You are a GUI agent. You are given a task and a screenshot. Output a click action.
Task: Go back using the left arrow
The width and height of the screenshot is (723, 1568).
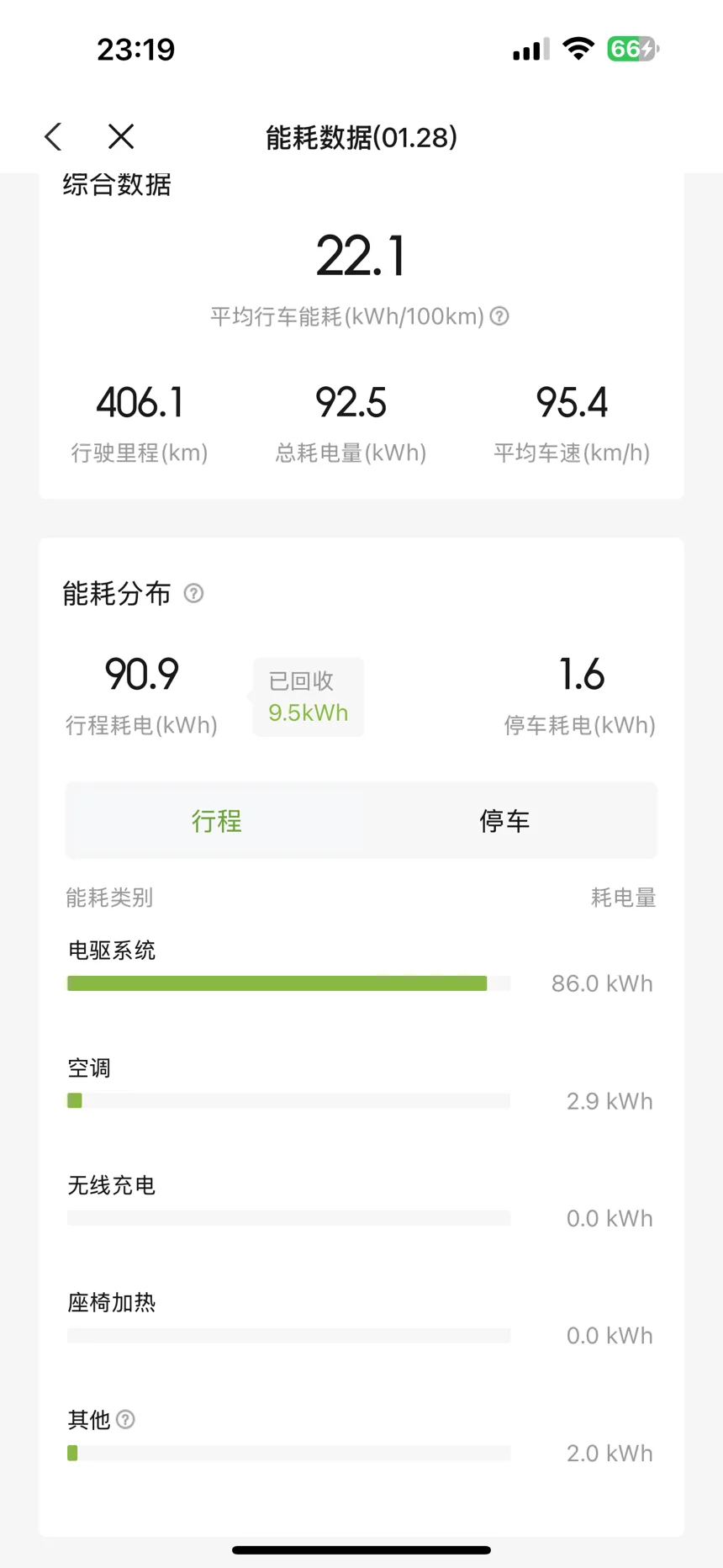[53, 136]
